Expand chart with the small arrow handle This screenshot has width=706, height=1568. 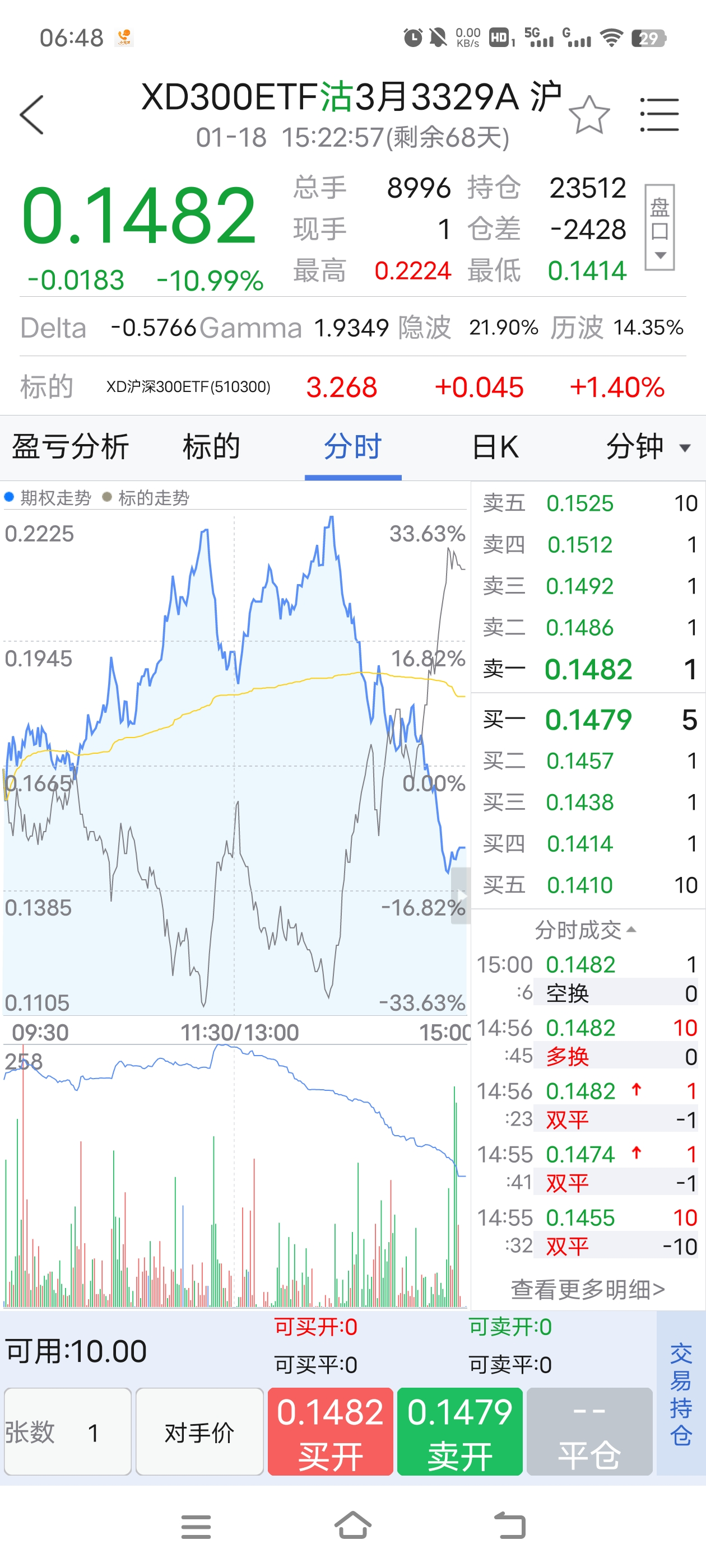(461, 895)
